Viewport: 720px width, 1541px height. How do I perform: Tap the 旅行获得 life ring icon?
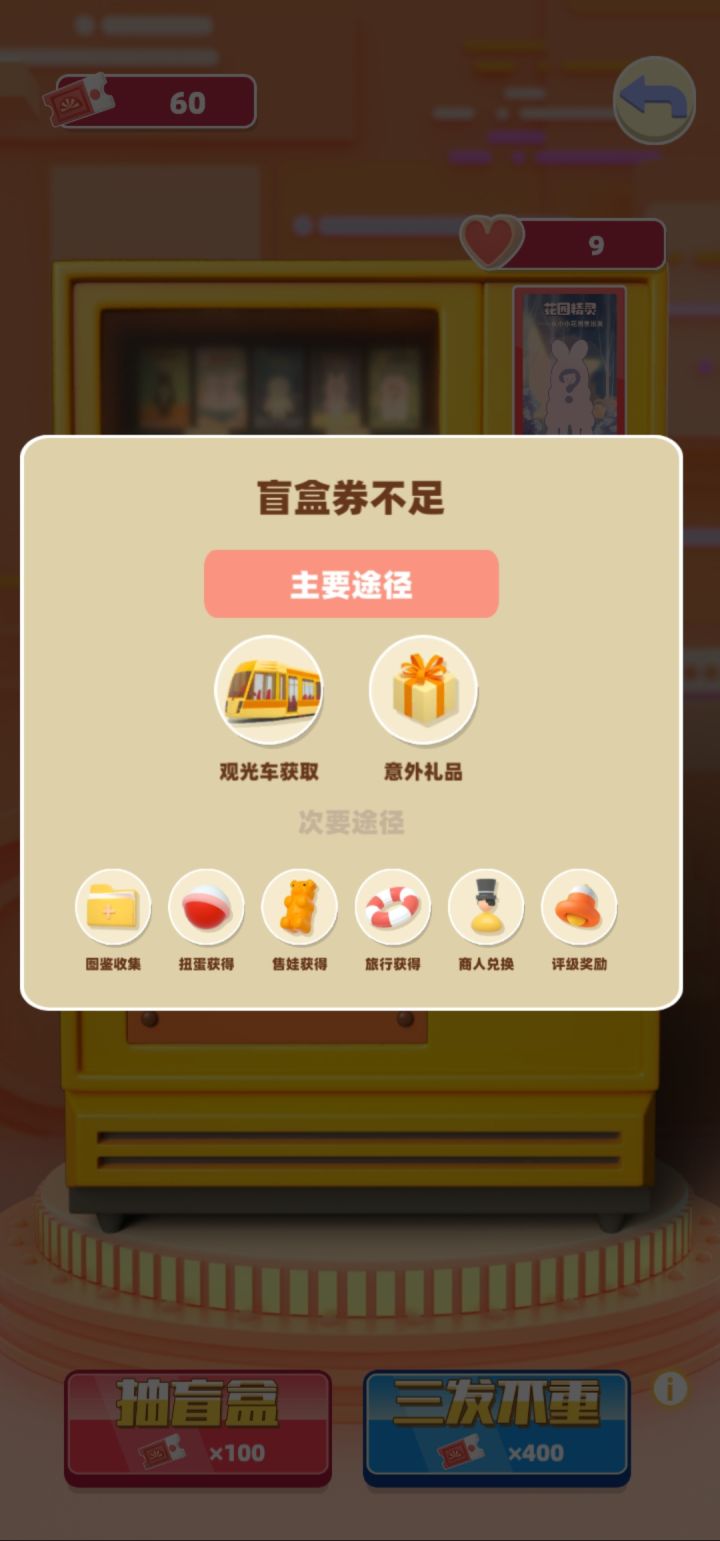tap(393, 908)
